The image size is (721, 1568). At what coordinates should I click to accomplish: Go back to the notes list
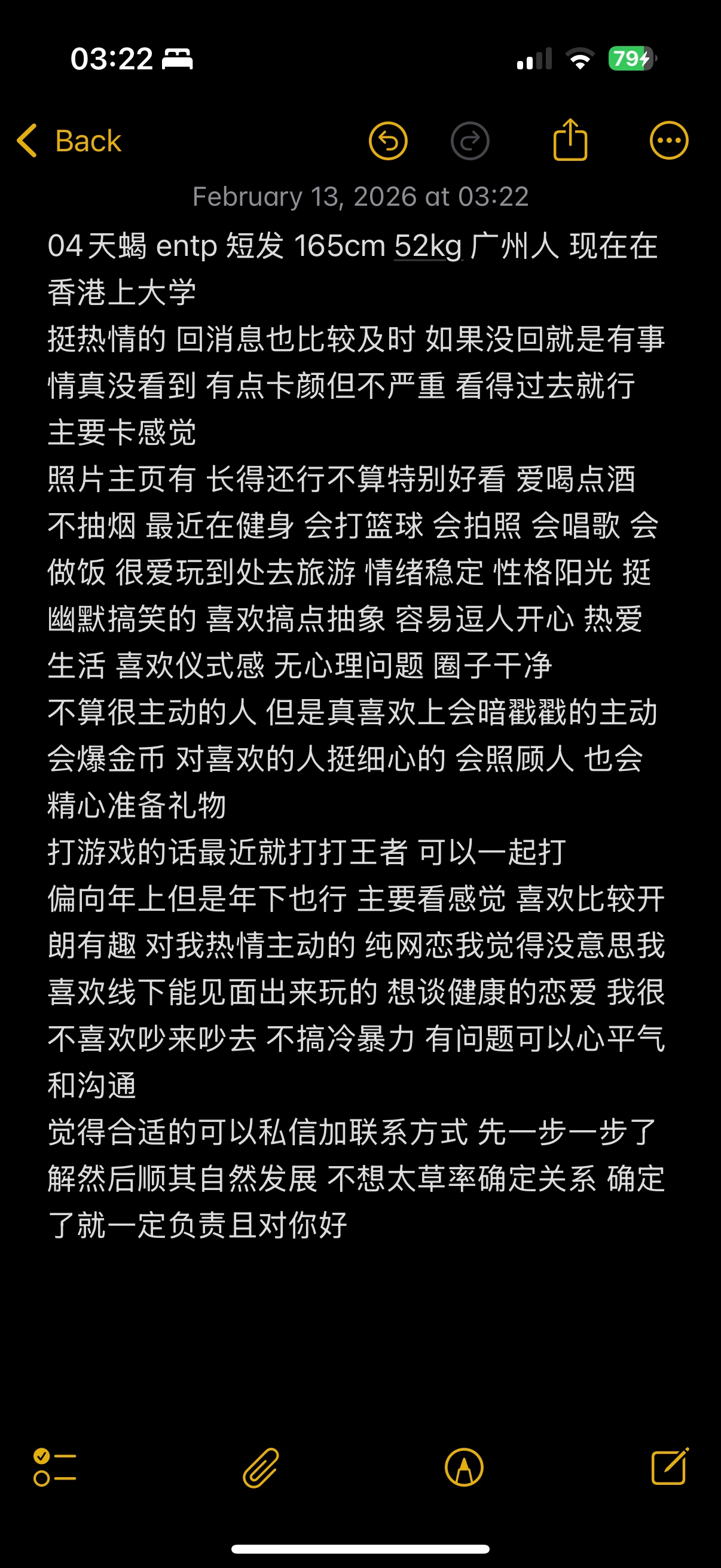coord(69,141)
